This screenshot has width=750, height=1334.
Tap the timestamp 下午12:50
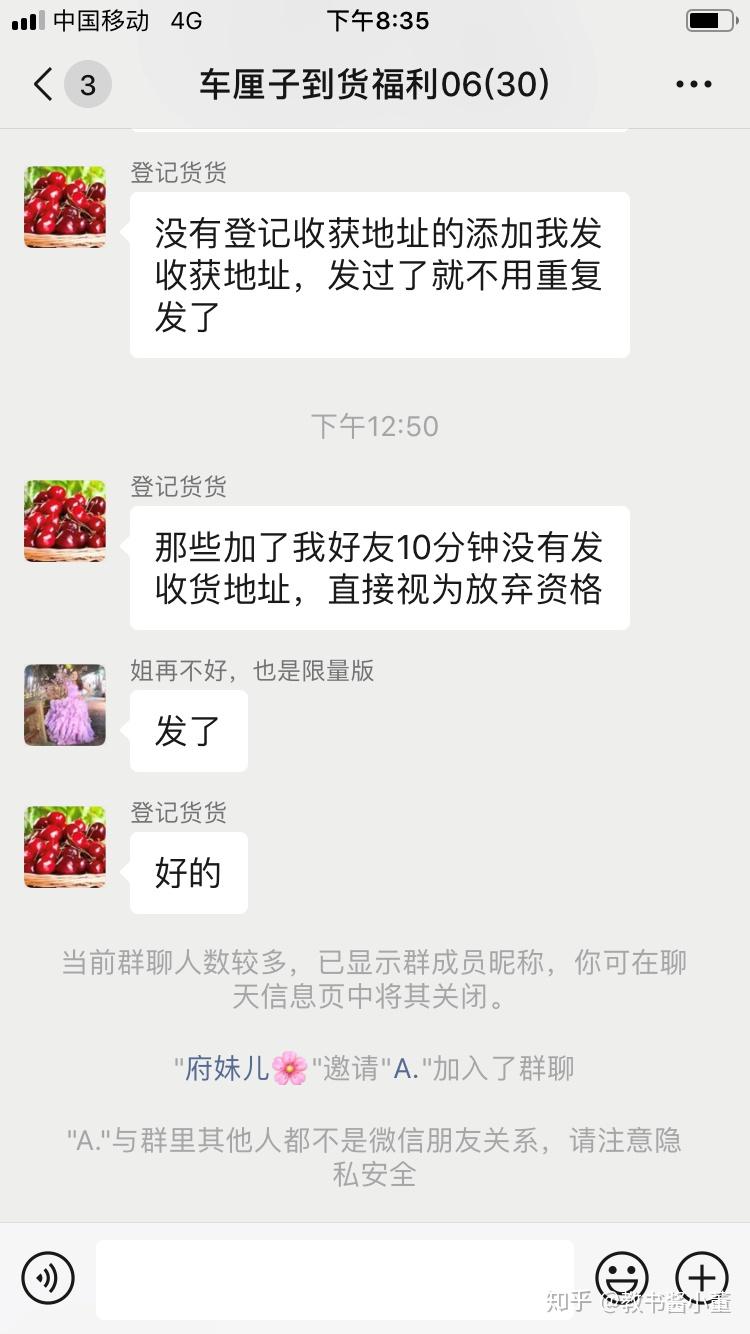375,425
